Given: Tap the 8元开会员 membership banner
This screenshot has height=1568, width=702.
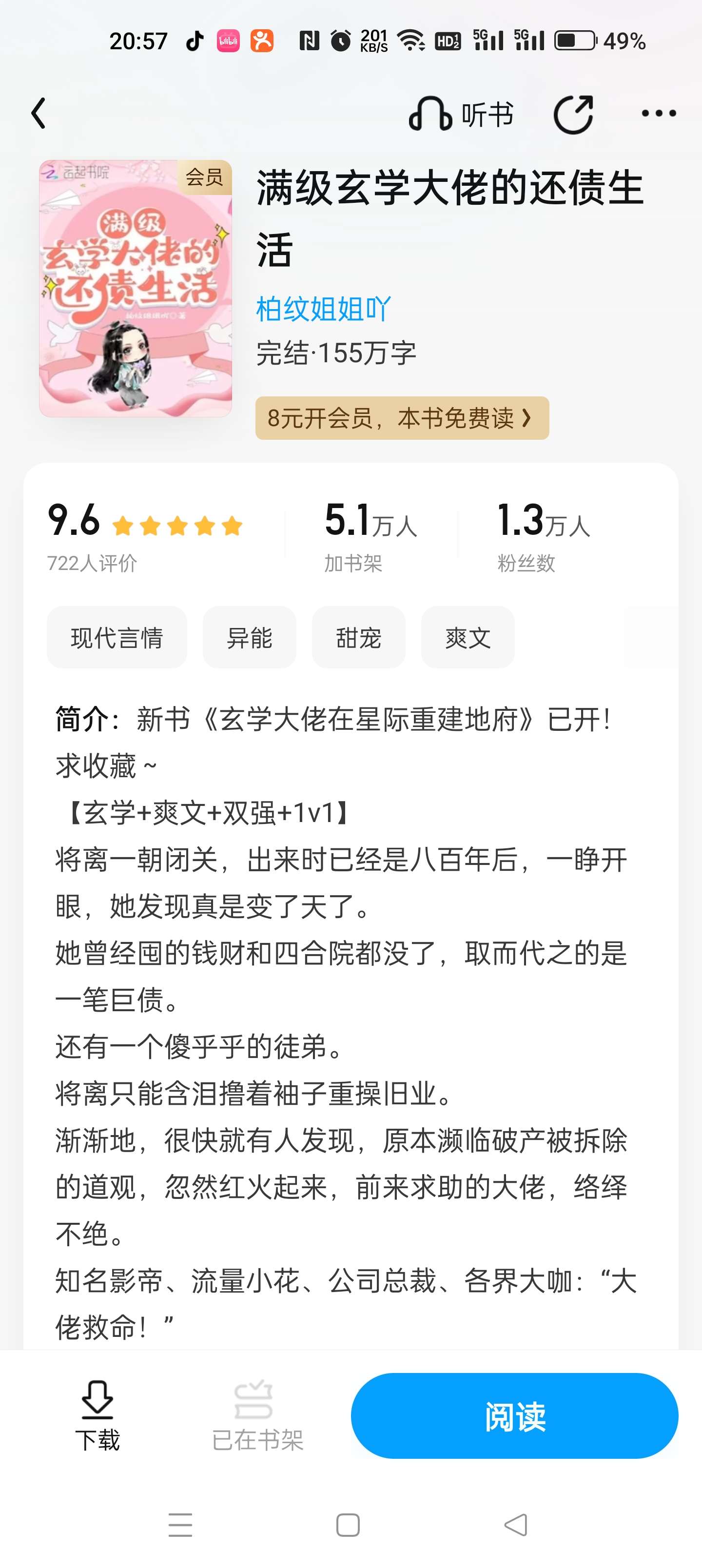Looking at the screenshot, I should click(x=402, y=418).
